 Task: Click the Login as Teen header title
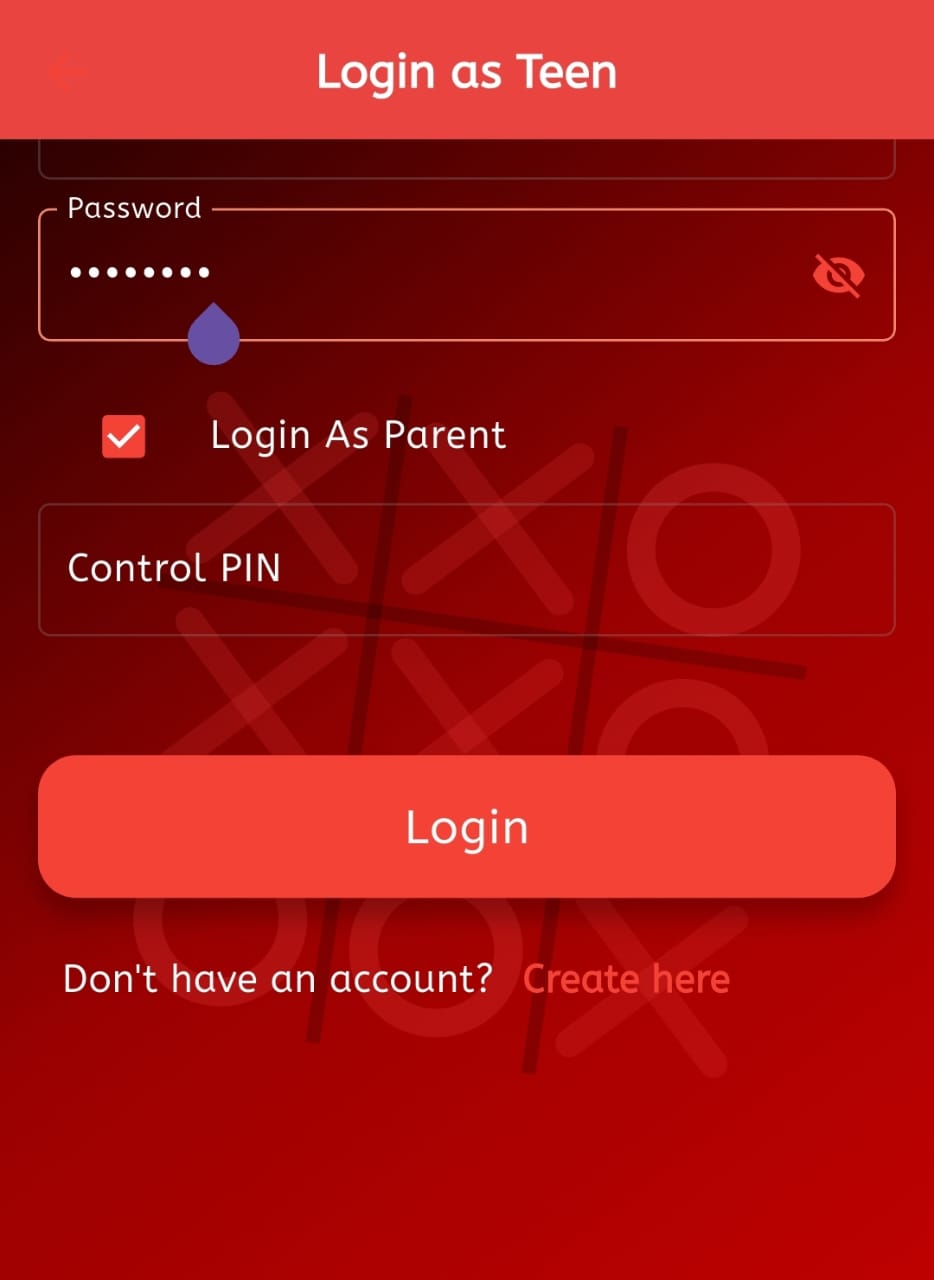point(467,70)
